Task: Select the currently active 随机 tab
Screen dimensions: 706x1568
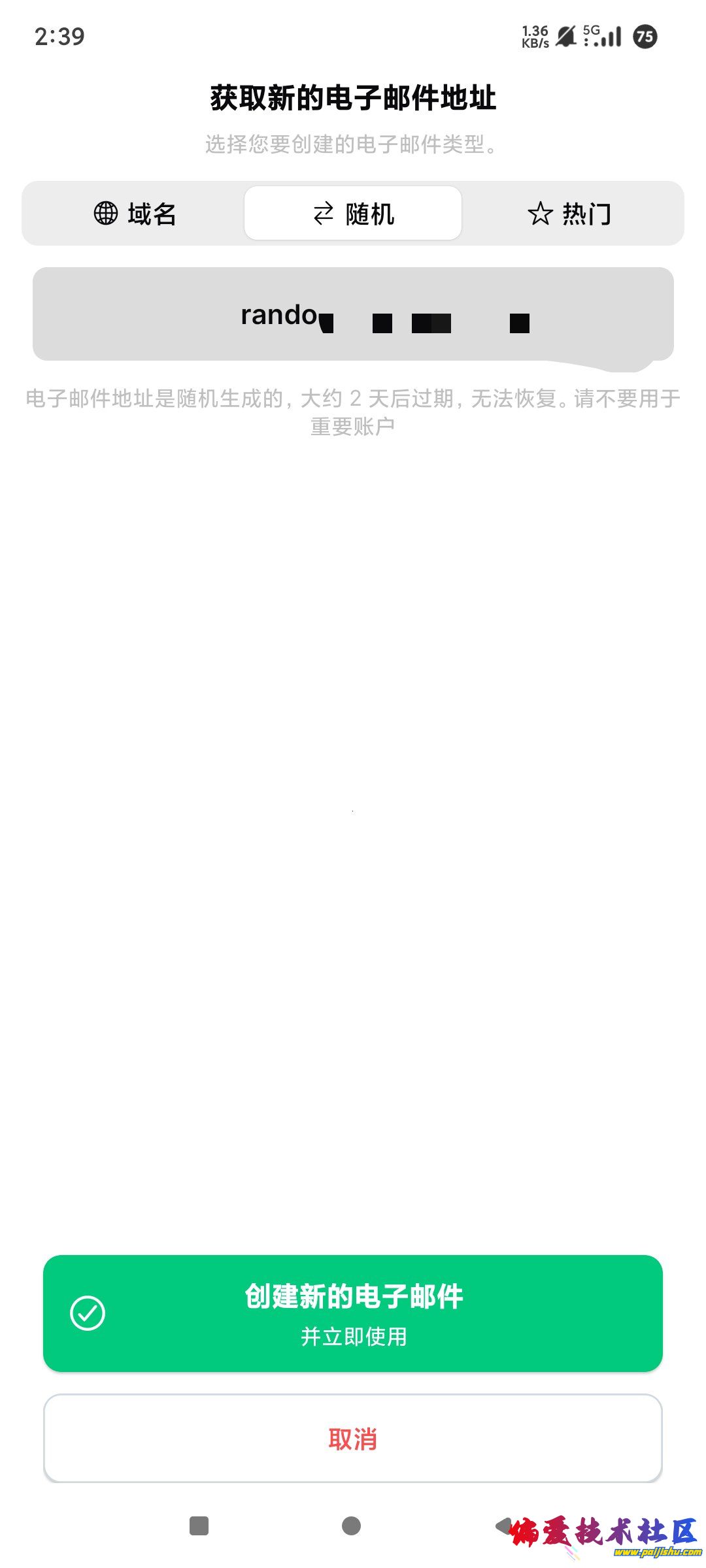Action: [353, 214]
